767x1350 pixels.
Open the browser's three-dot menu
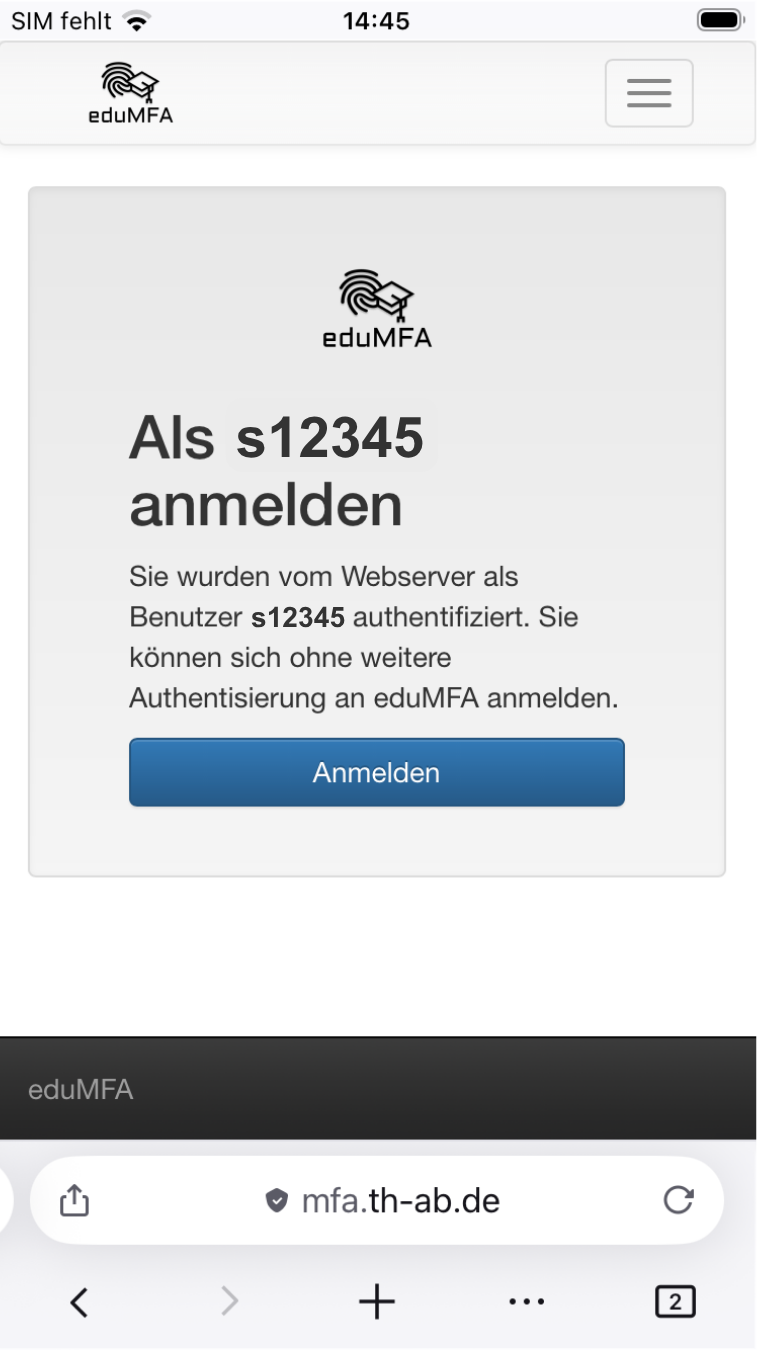point(526,1301)
